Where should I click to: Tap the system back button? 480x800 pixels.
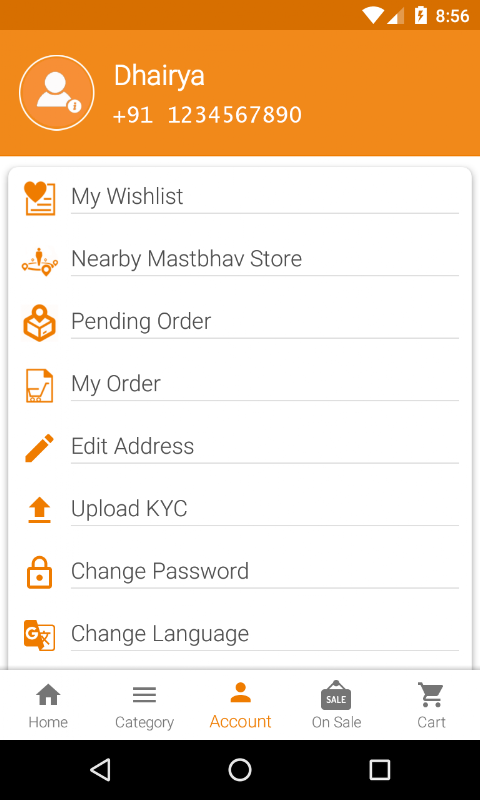click(x=100, y=769)
